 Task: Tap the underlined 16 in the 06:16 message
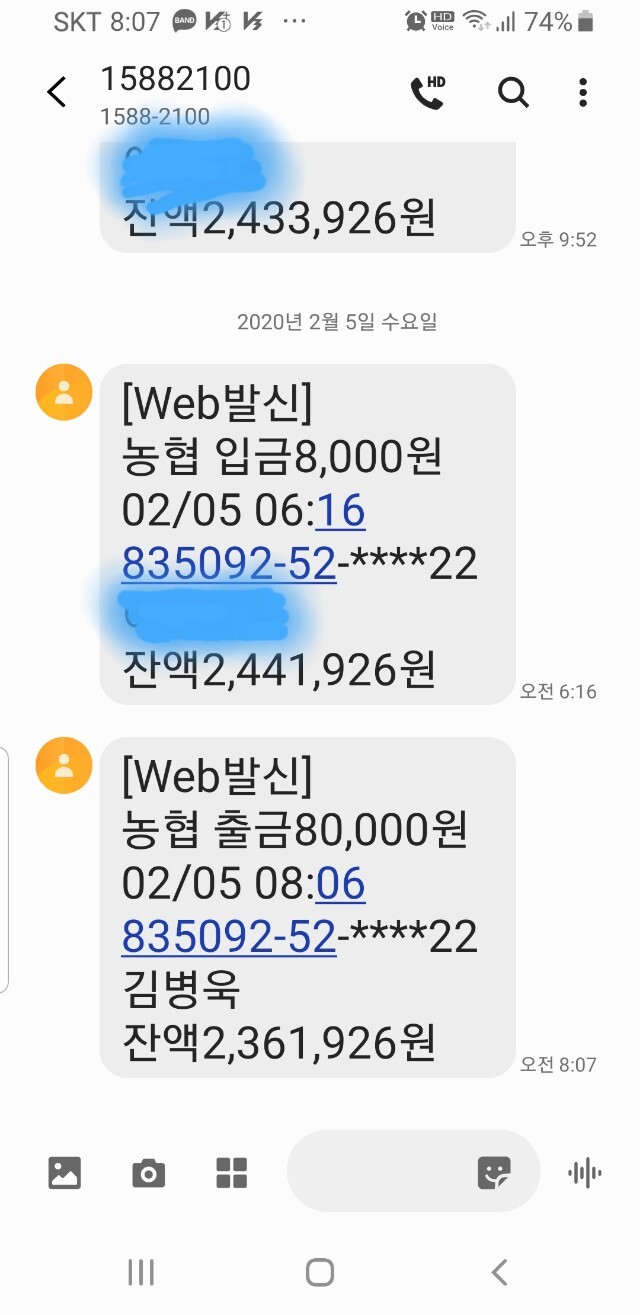tap(340, 512)
